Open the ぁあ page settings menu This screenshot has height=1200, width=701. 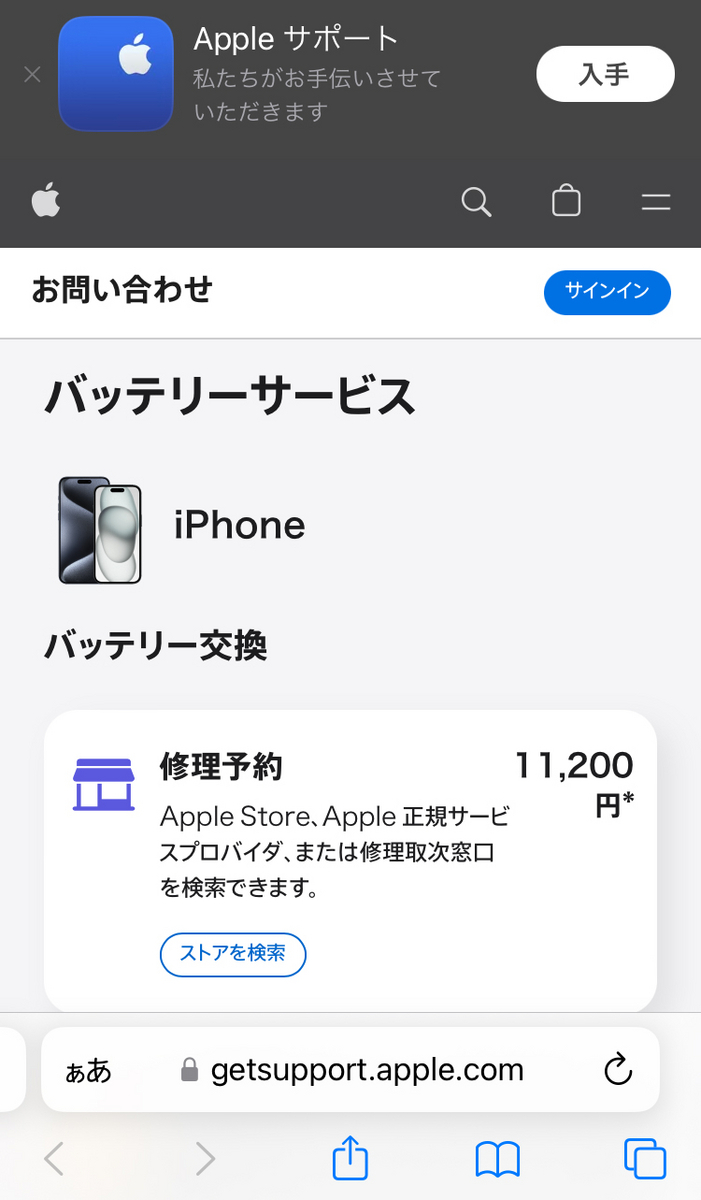click(x=88, y=1070)
